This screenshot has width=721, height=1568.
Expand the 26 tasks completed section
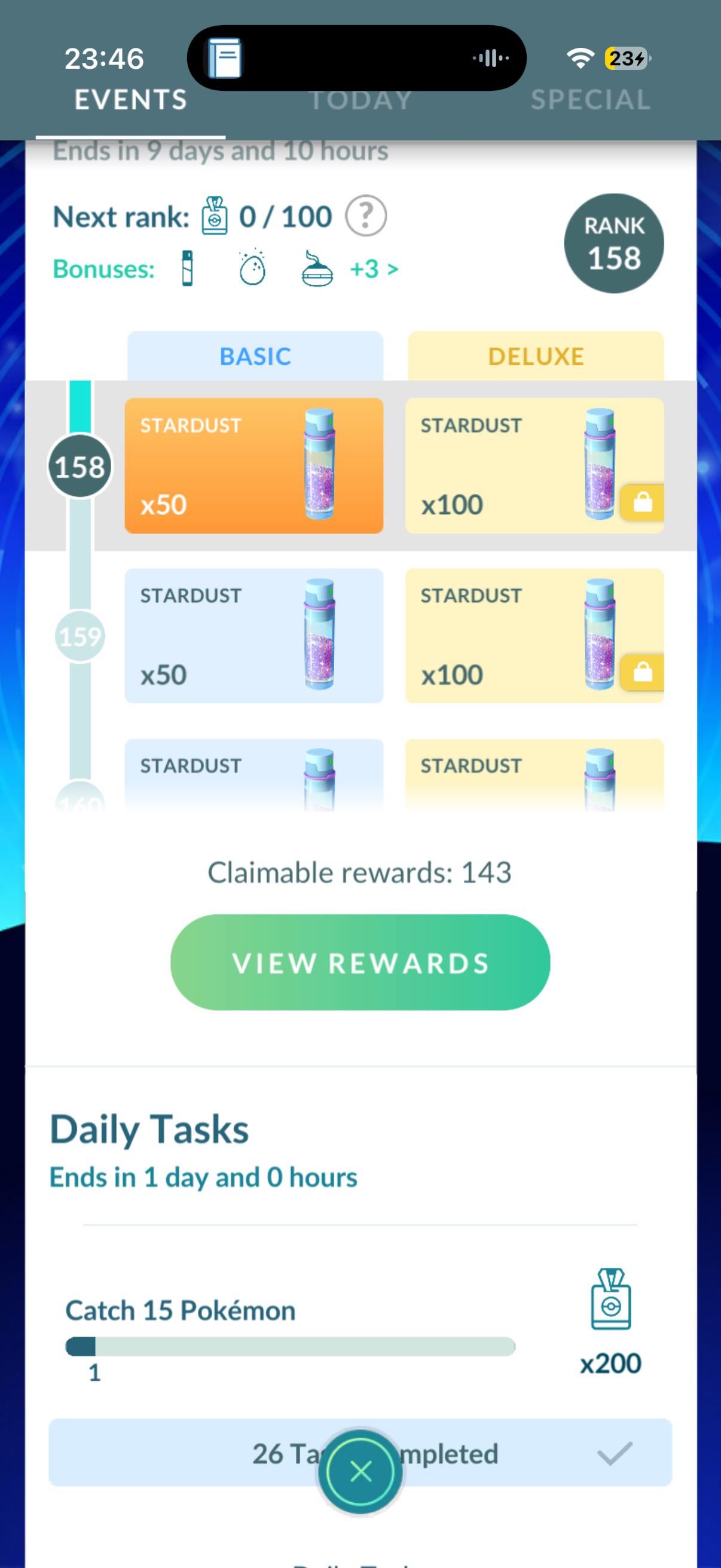tap(615, 1454)
